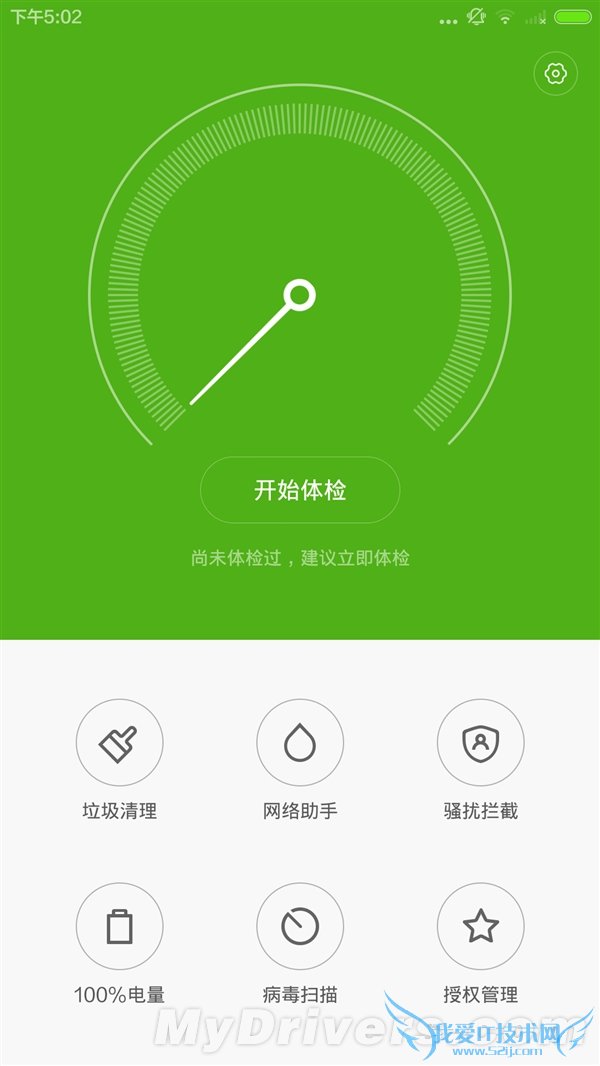Open 网络助手 network assistant
600x1066 pixels.
(x=300, y=743)
